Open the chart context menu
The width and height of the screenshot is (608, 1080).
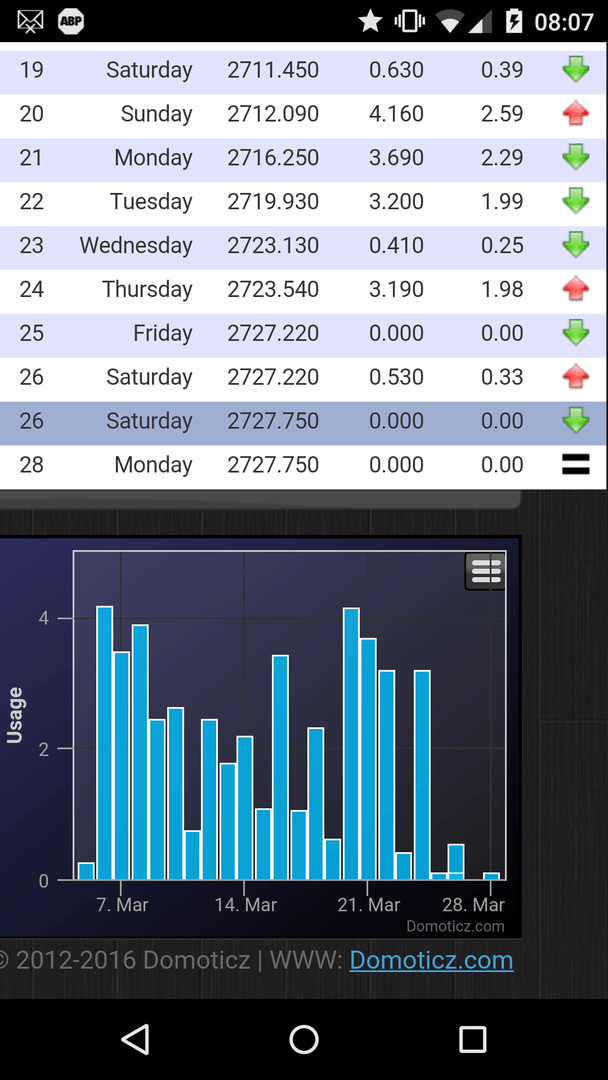pyautogui.click(x=485, y=571)
